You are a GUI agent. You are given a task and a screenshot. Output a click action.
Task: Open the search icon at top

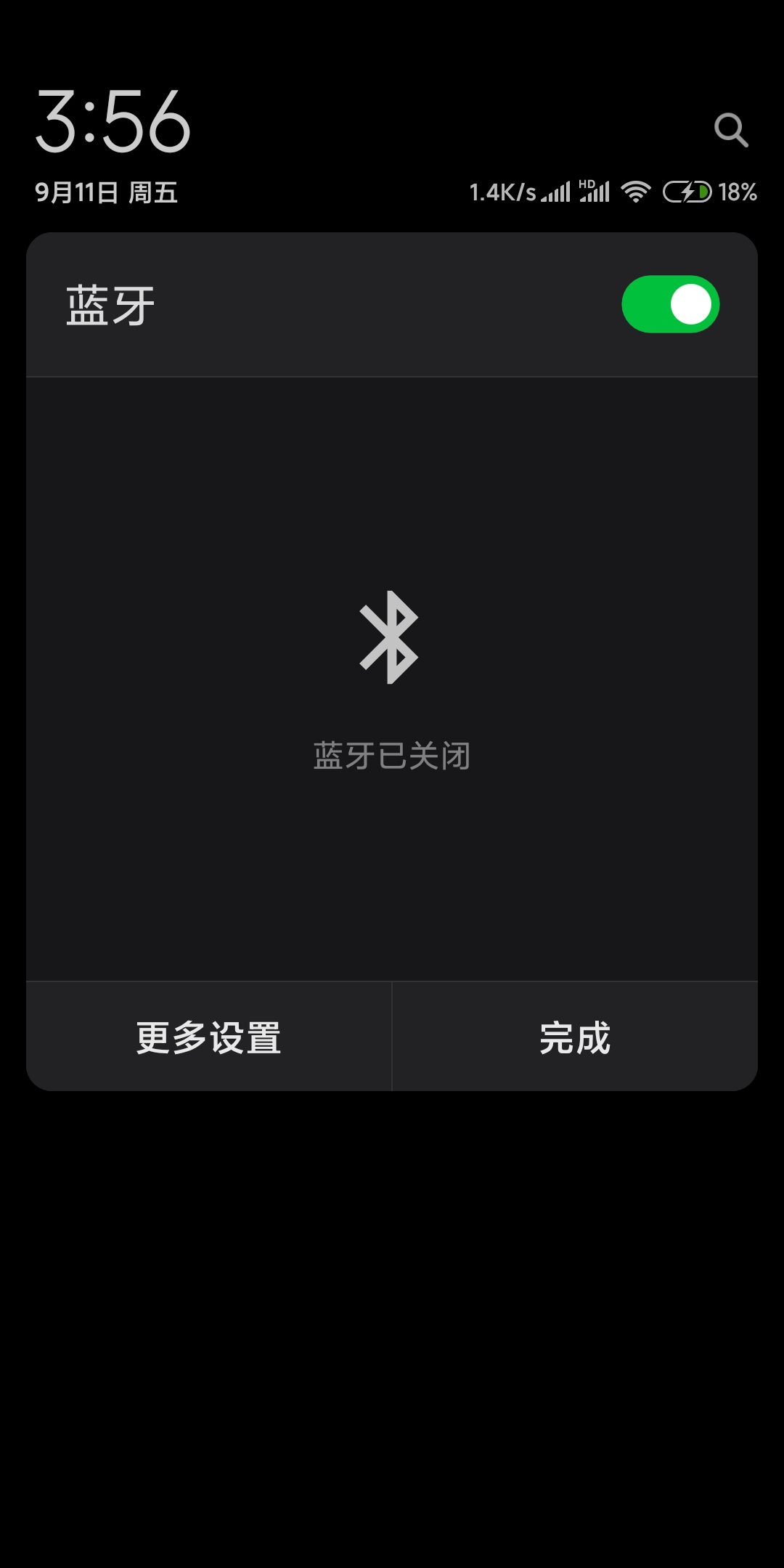730,130
